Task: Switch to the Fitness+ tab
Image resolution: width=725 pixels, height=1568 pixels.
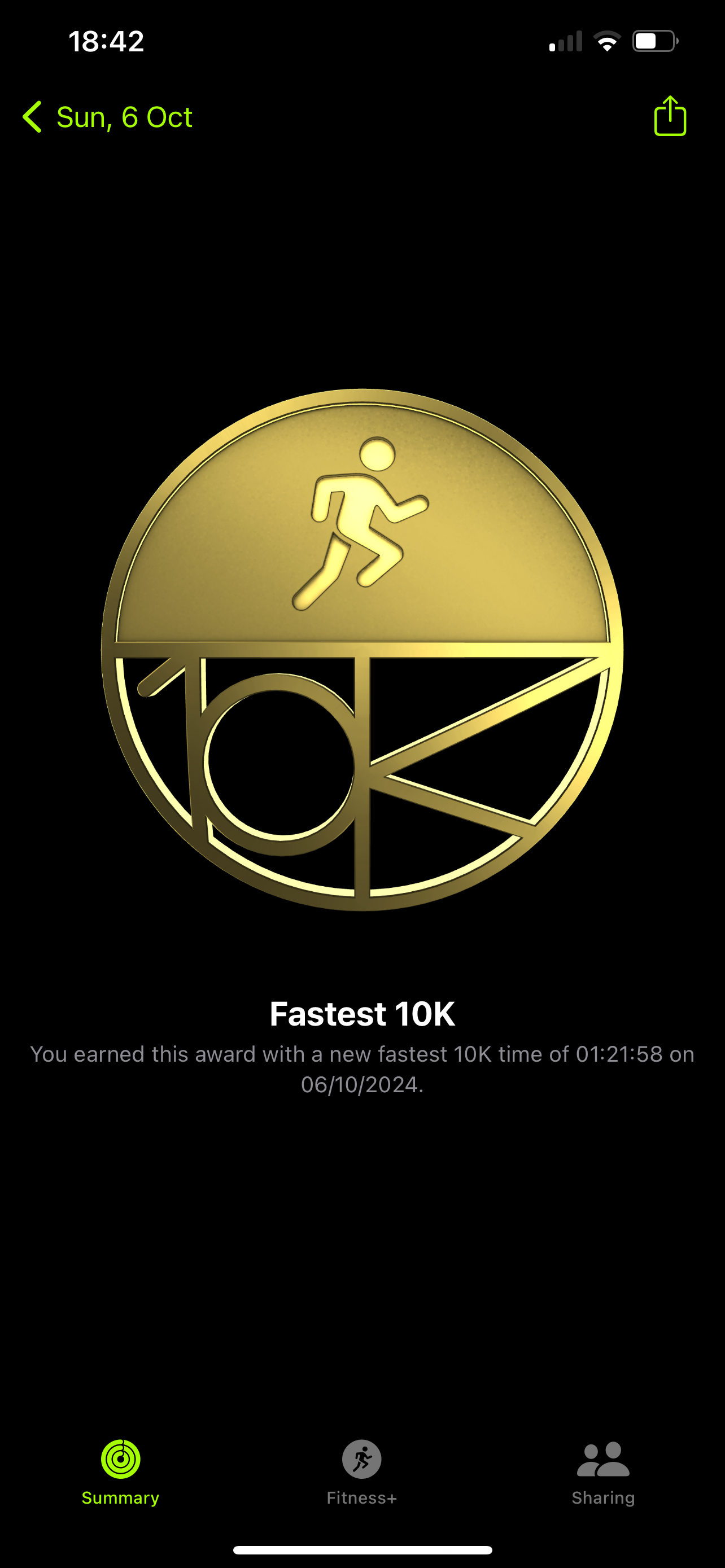Action: 362,1473
